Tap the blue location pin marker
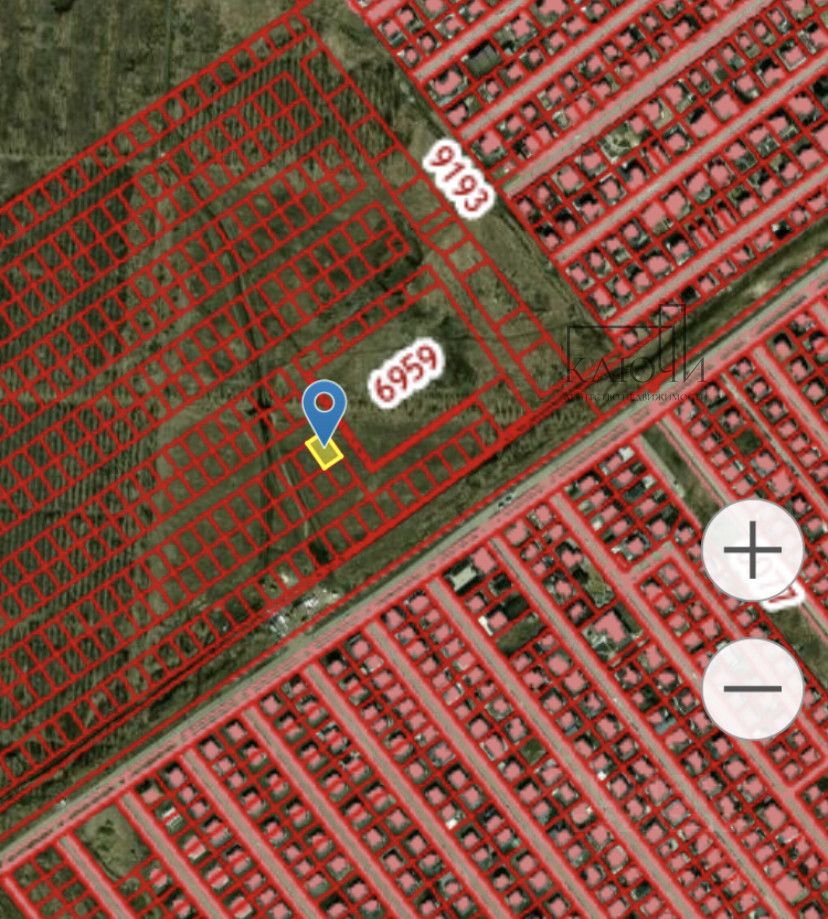 (x=324, y=410)
